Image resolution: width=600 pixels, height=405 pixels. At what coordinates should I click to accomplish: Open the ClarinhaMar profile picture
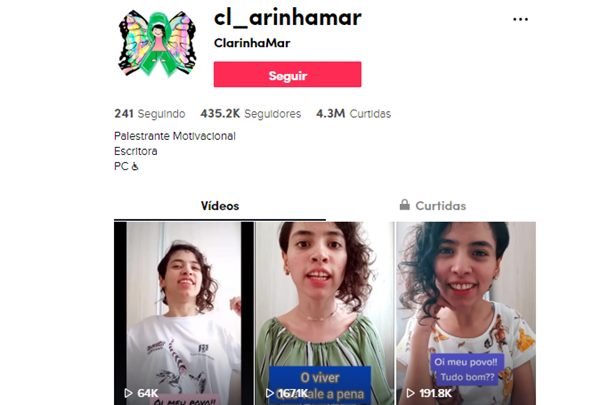click(156, 43)
